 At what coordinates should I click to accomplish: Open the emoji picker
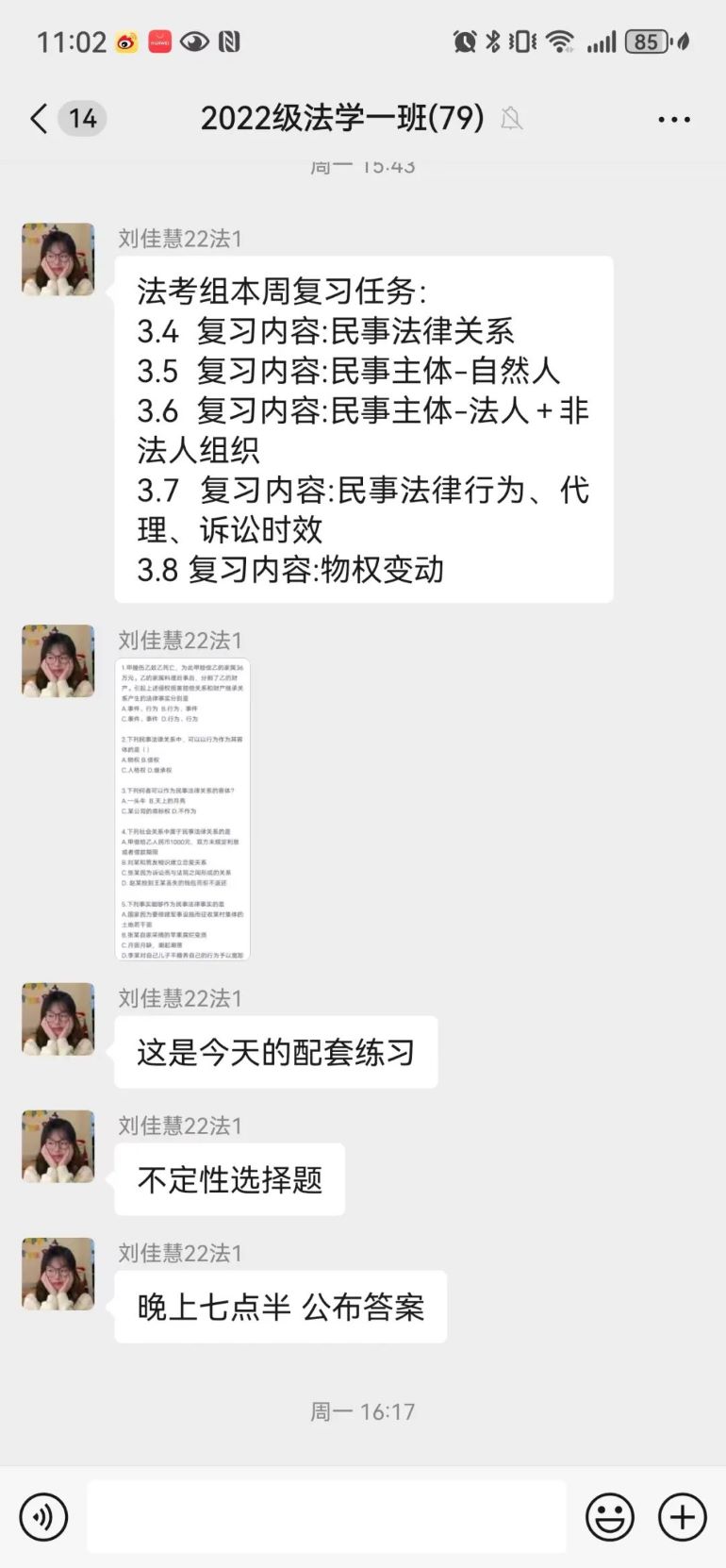point(609,1518)
